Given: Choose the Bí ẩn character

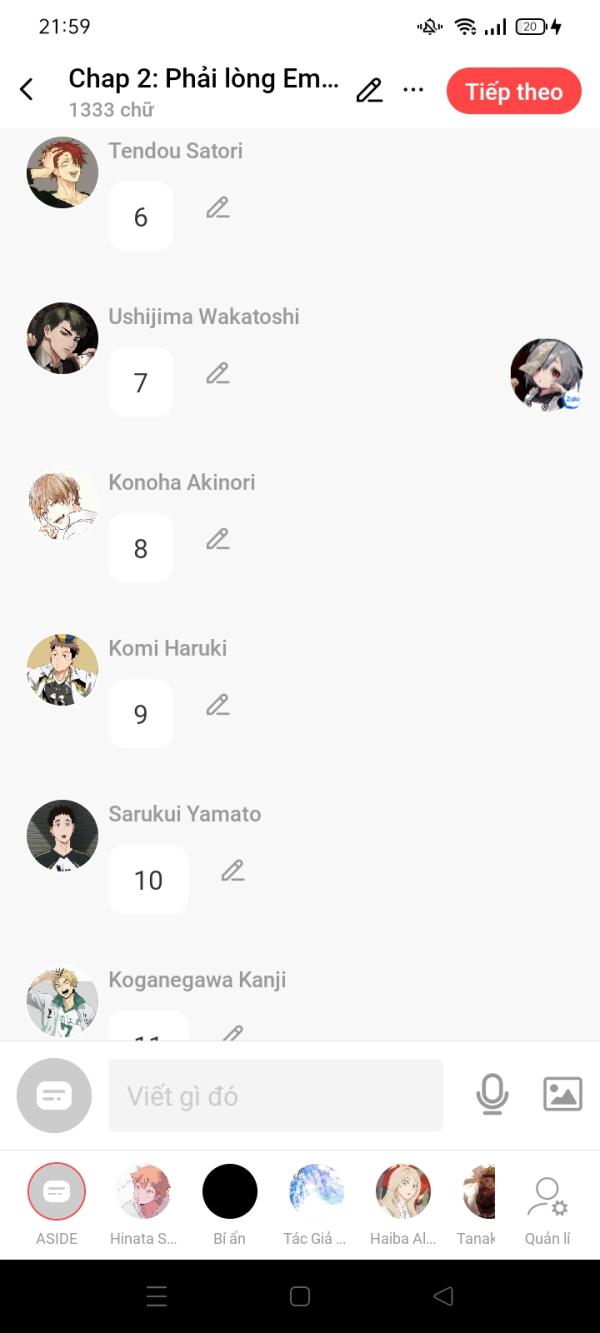Looking at the screenshot, I should (x=229, y=1203).
